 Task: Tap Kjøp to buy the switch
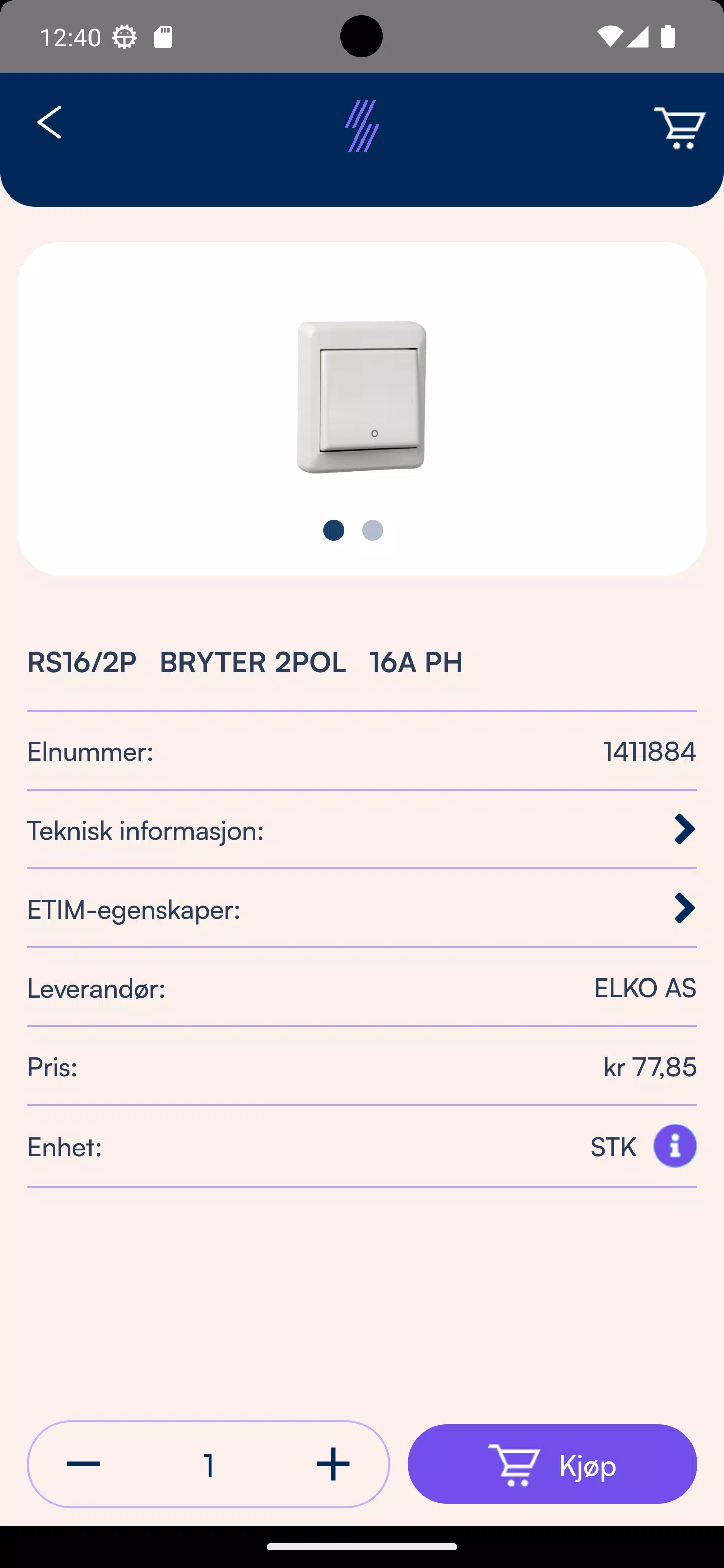552,1464
